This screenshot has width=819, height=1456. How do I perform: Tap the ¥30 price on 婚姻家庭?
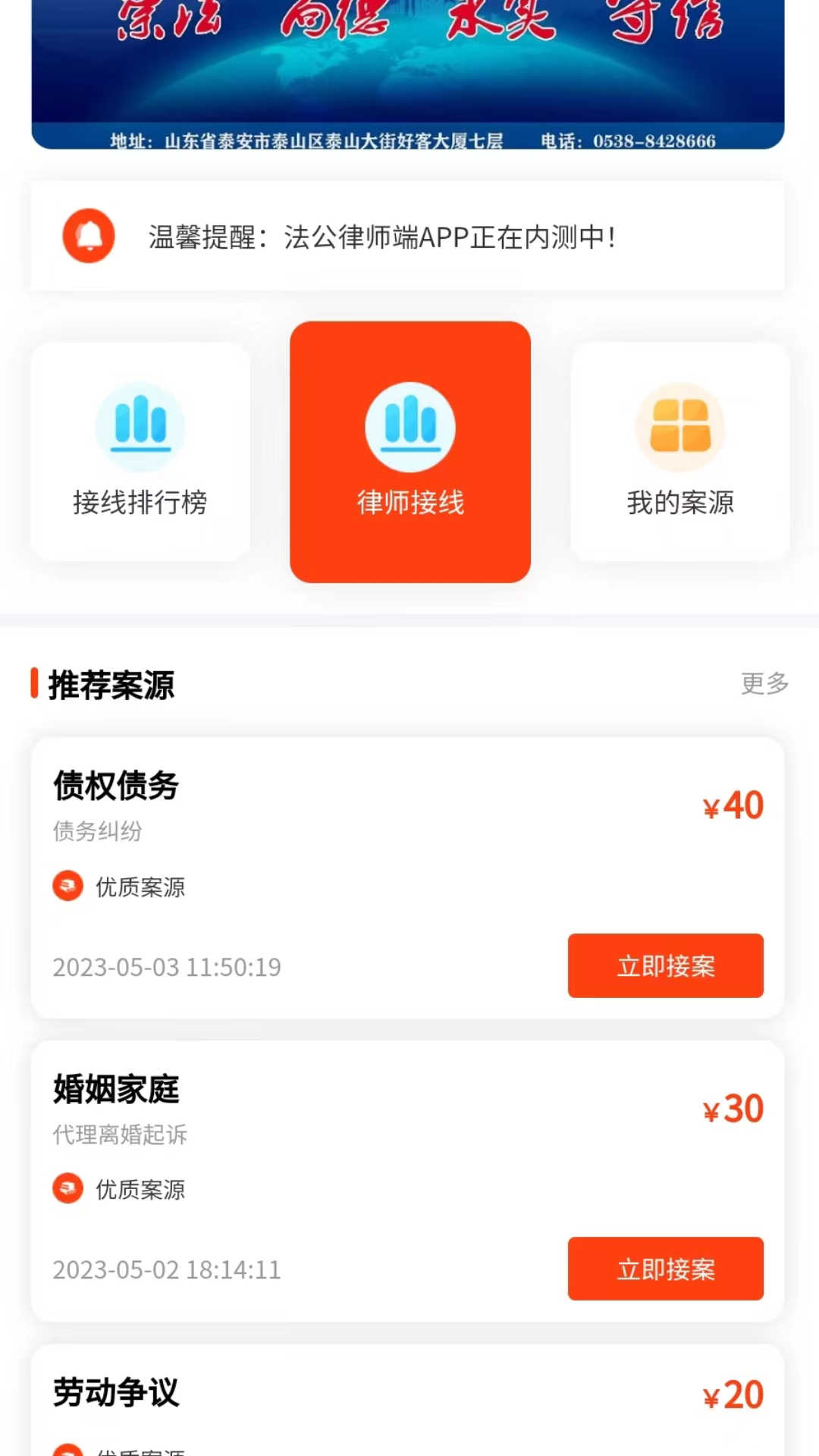coord(732,1109)
